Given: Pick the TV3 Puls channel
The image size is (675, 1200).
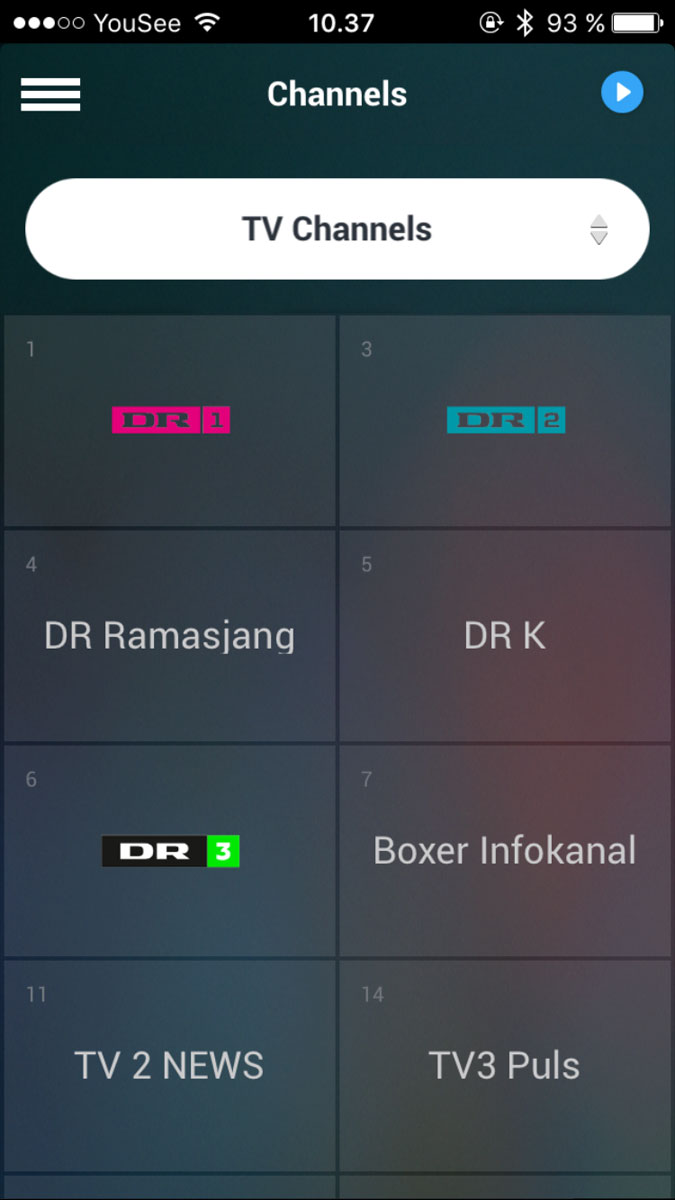Looking at the screenshot, I should pyautogui.click(x=505, y=1066).
